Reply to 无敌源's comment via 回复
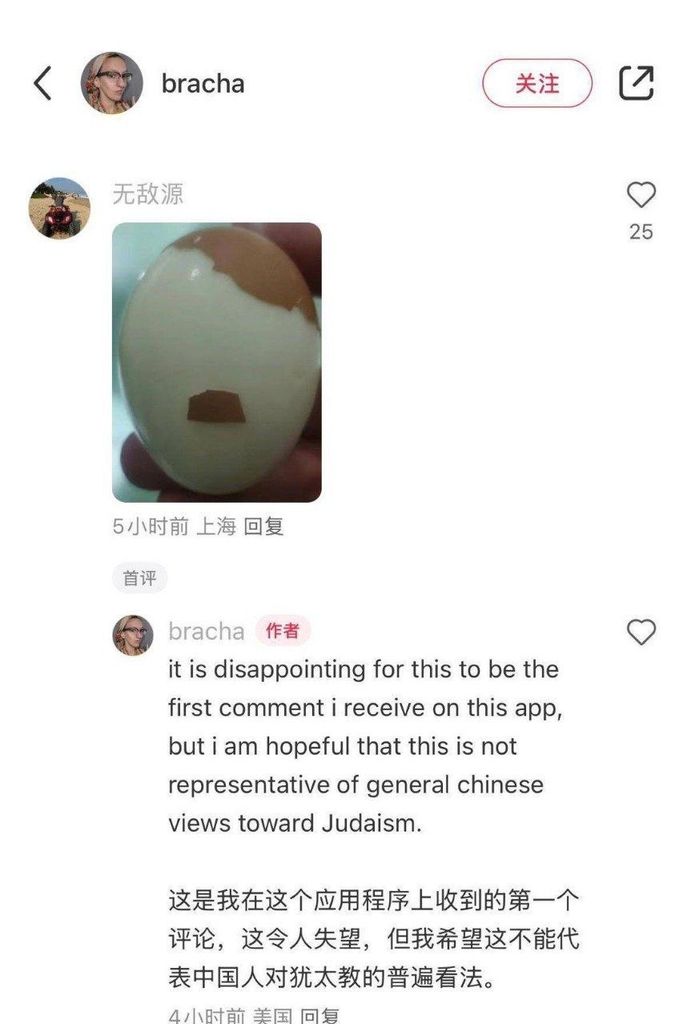Image resolution: width=687 pixels, height=1024 pixels. 265,526
